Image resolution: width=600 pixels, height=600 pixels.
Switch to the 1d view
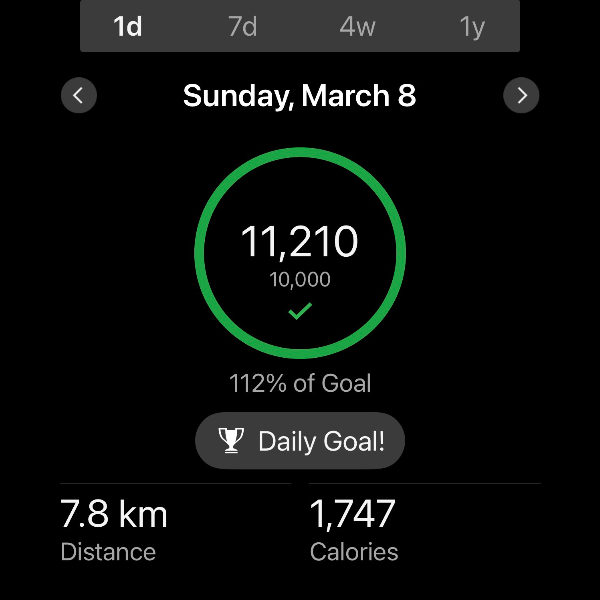click(x=128, y=26)
